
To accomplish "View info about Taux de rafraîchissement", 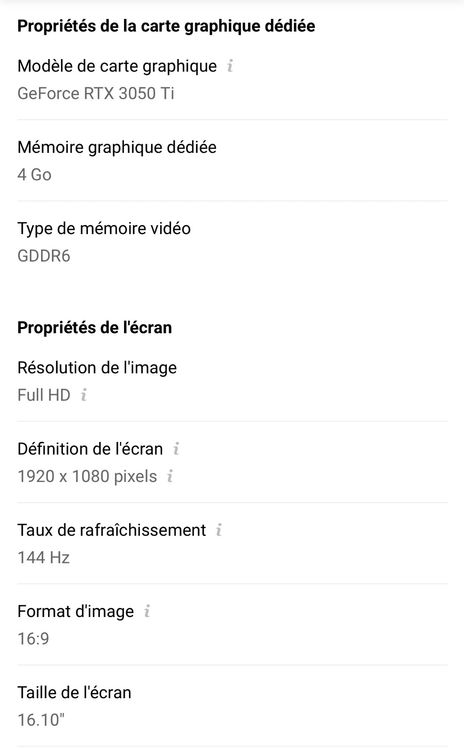I will click(x=219, y=530).
